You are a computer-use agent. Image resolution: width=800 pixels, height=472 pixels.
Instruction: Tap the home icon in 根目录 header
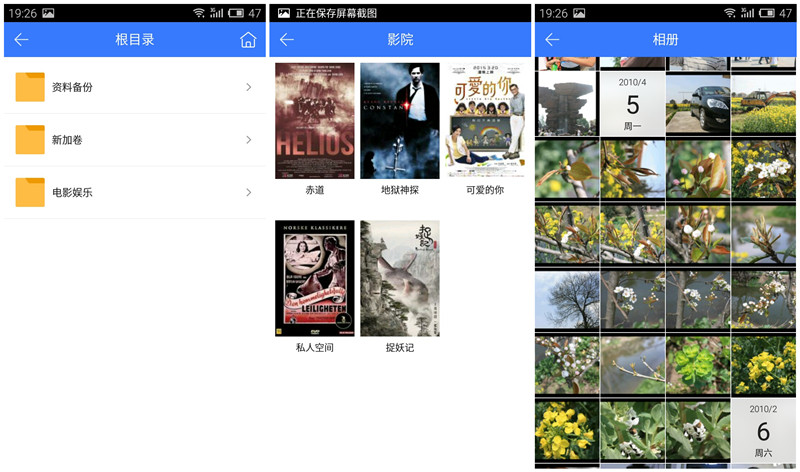pyautogui.click(x=248, y=40)
